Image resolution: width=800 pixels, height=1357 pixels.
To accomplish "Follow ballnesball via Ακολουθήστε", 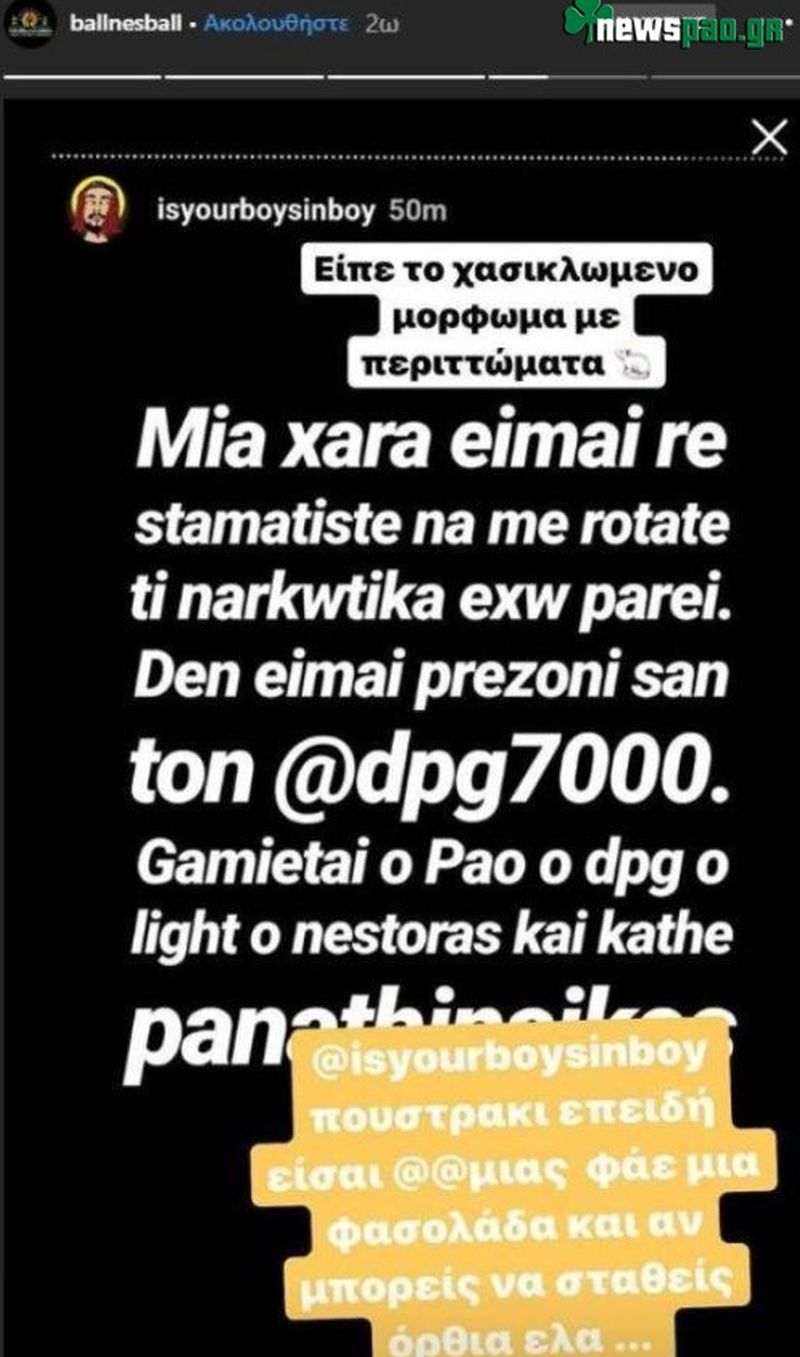I will coord(276,23).
